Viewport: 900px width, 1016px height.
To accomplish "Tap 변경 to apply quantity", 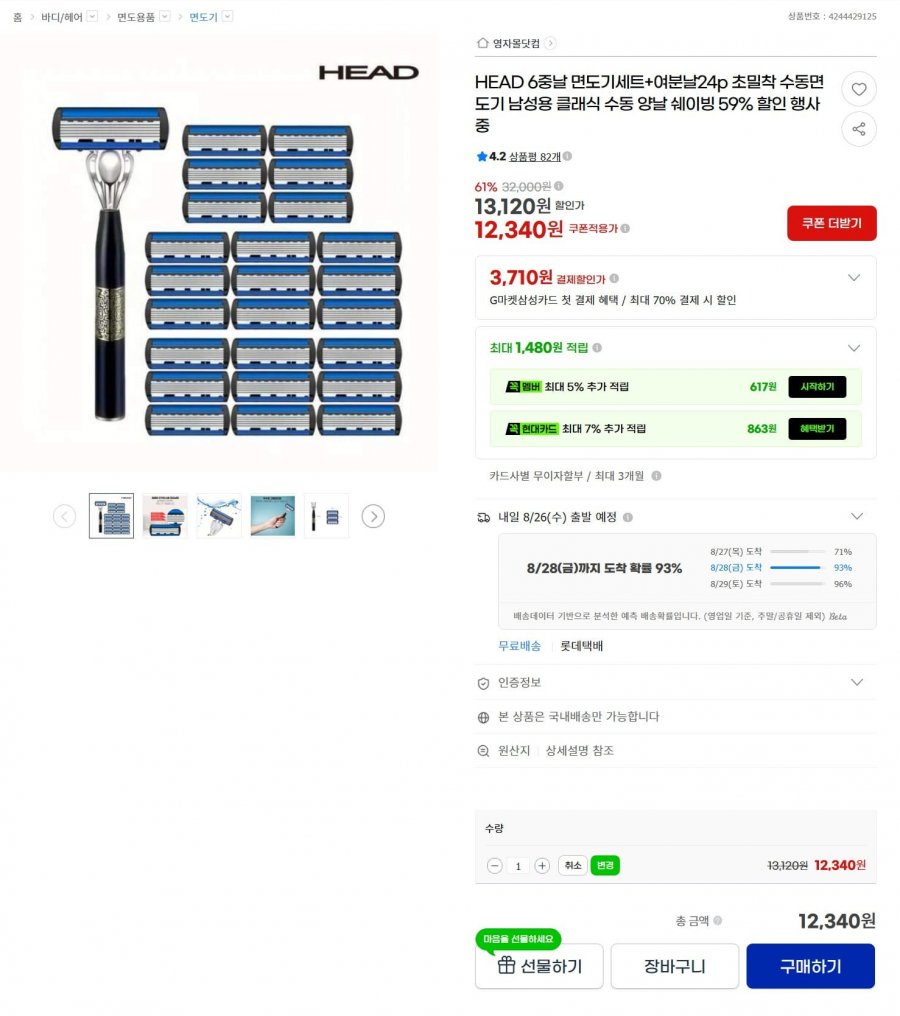I will 605,866.
